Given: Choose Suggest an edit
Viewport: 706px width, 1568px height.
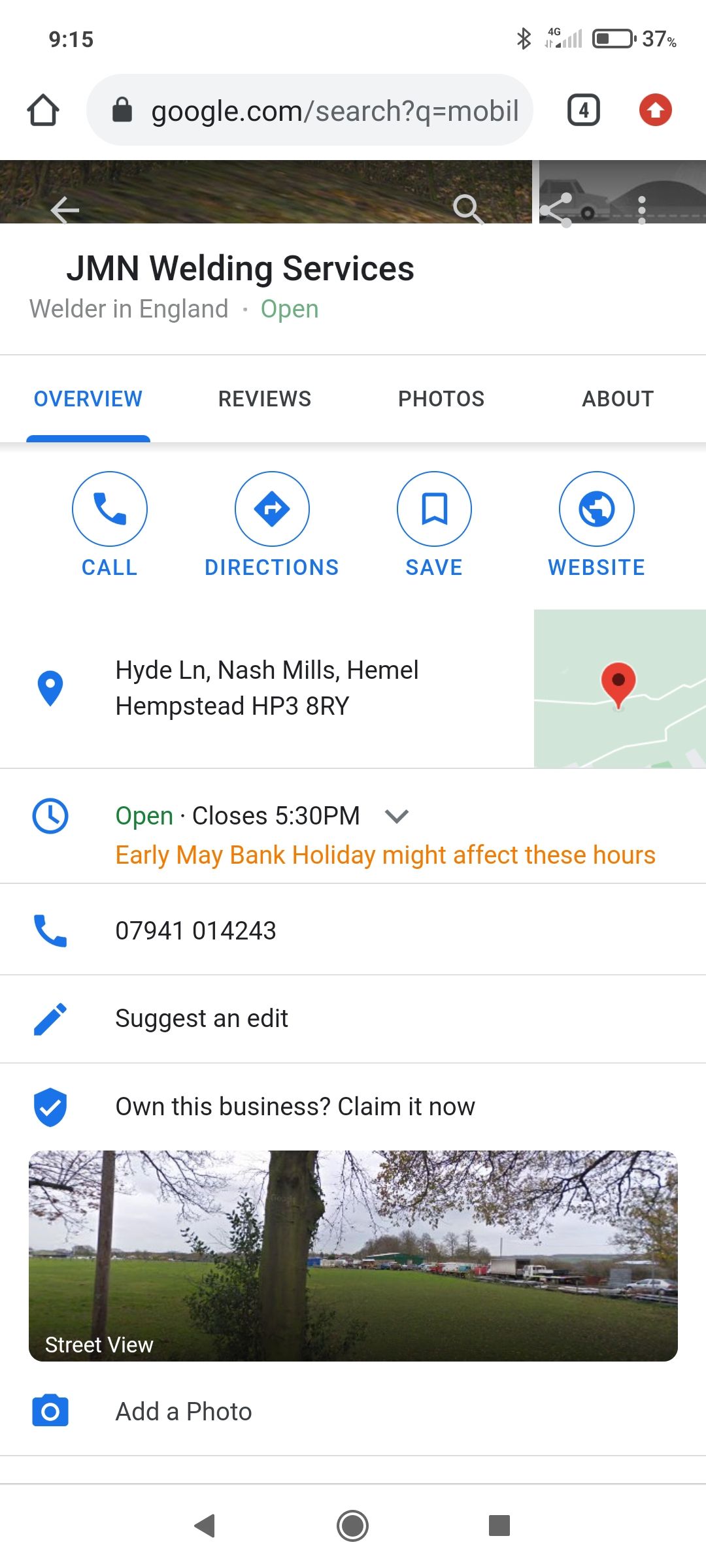Looking at the screenshot, I should click(353, 1019).
